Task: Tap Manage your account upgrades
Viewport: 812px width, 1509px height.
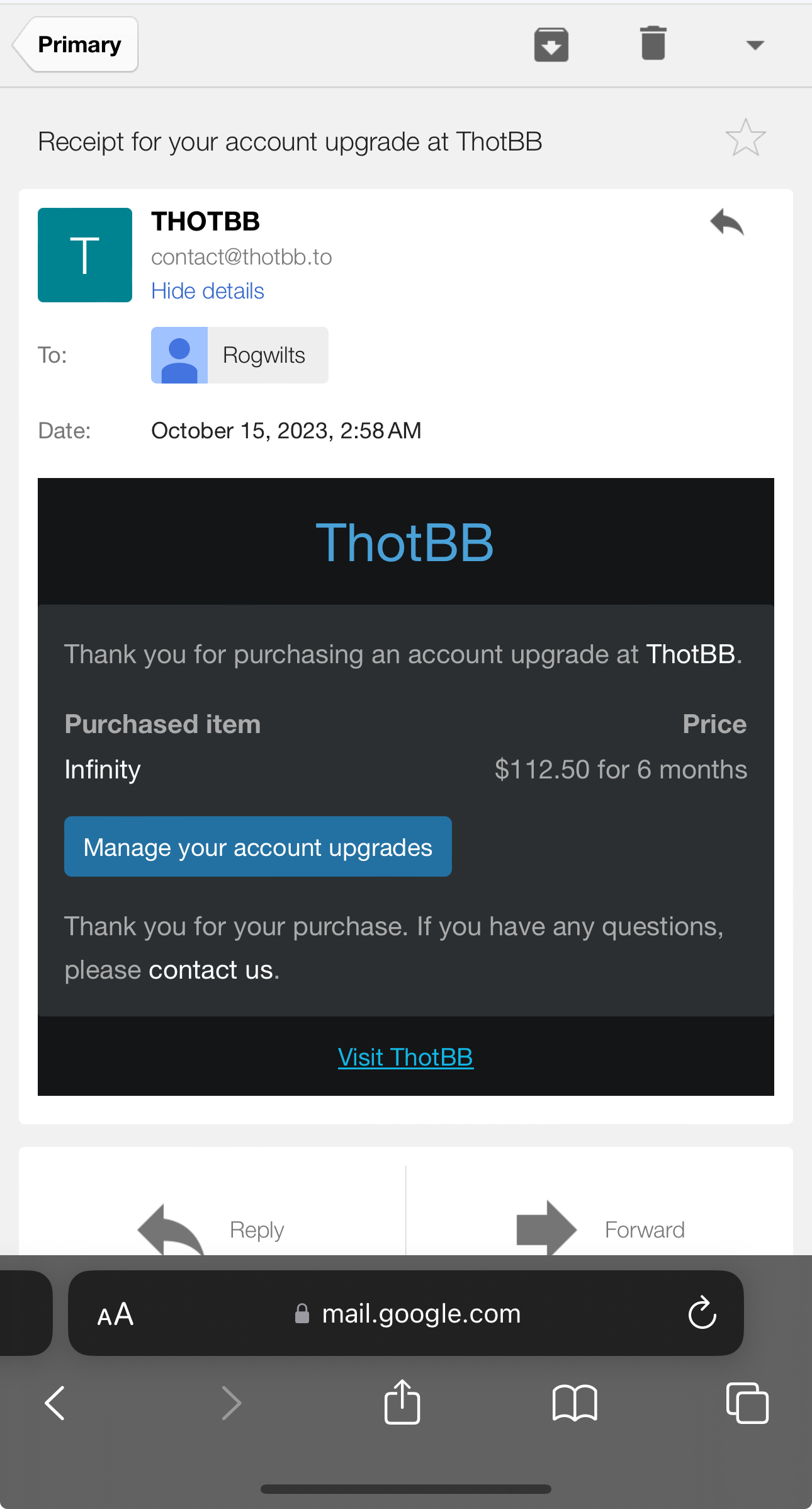Action: click(x=258, y=846)
